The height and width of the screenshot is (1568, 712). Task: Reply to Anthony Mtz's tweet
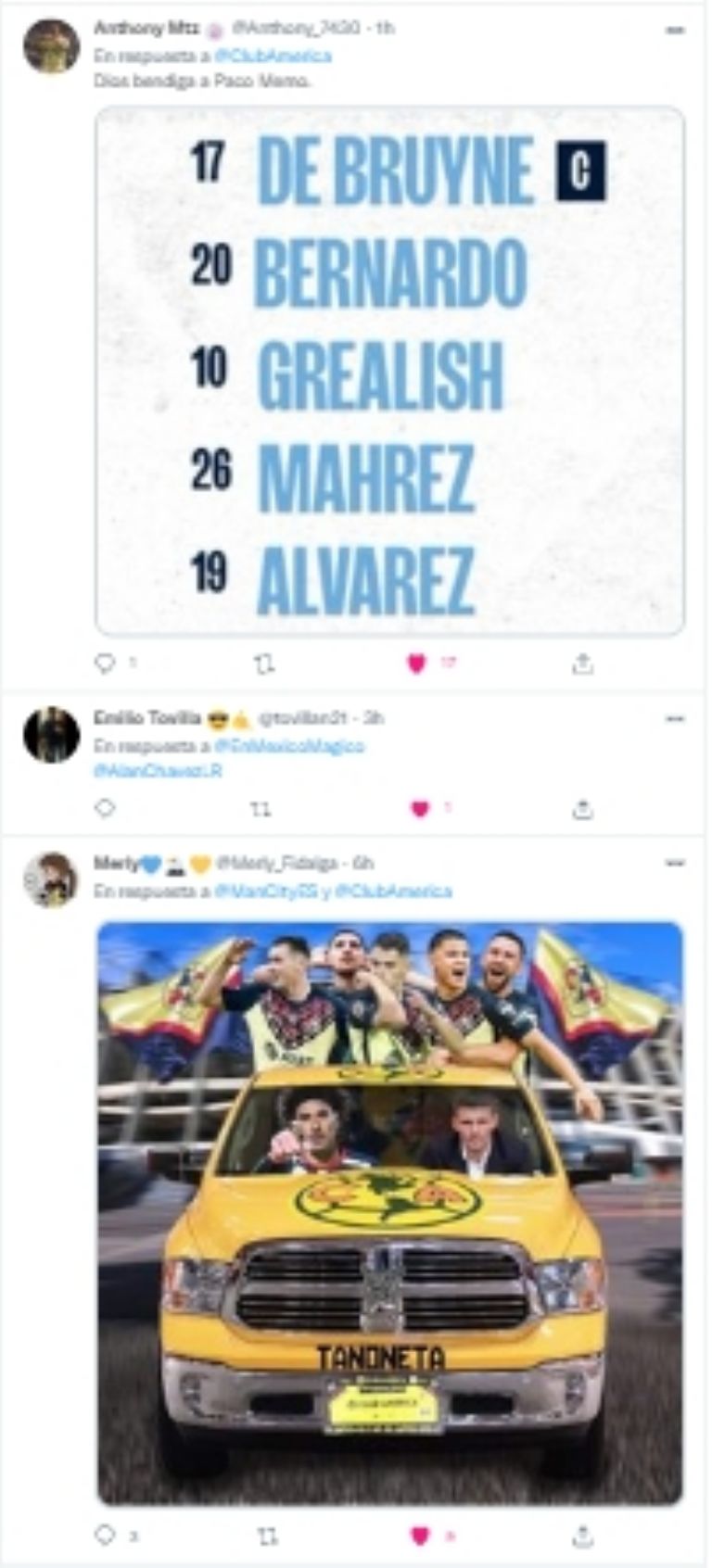click(105, 663)
